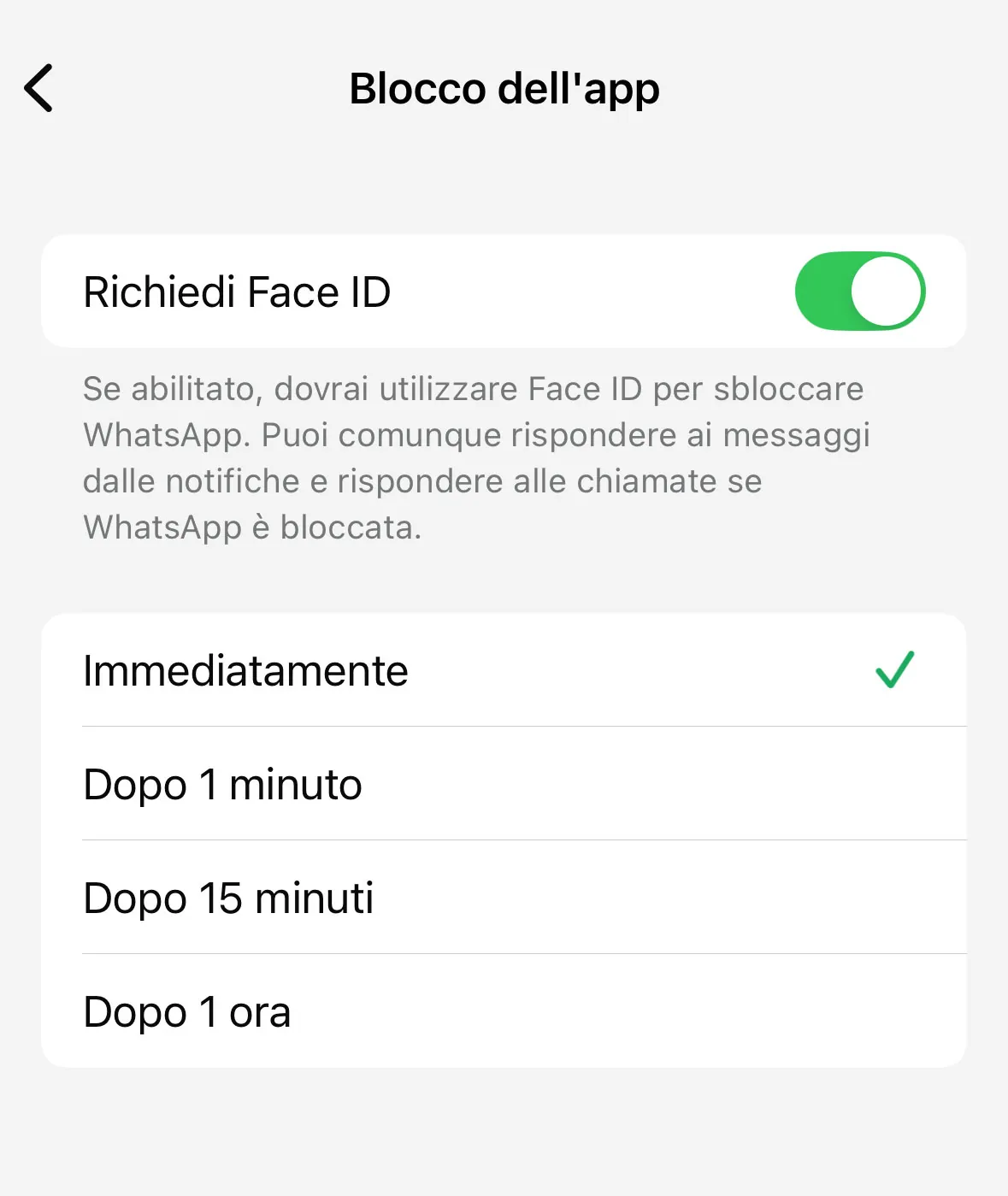Select the back navigation icon at top left
The image size is (1008, 1196).
[x=38, y=87]
